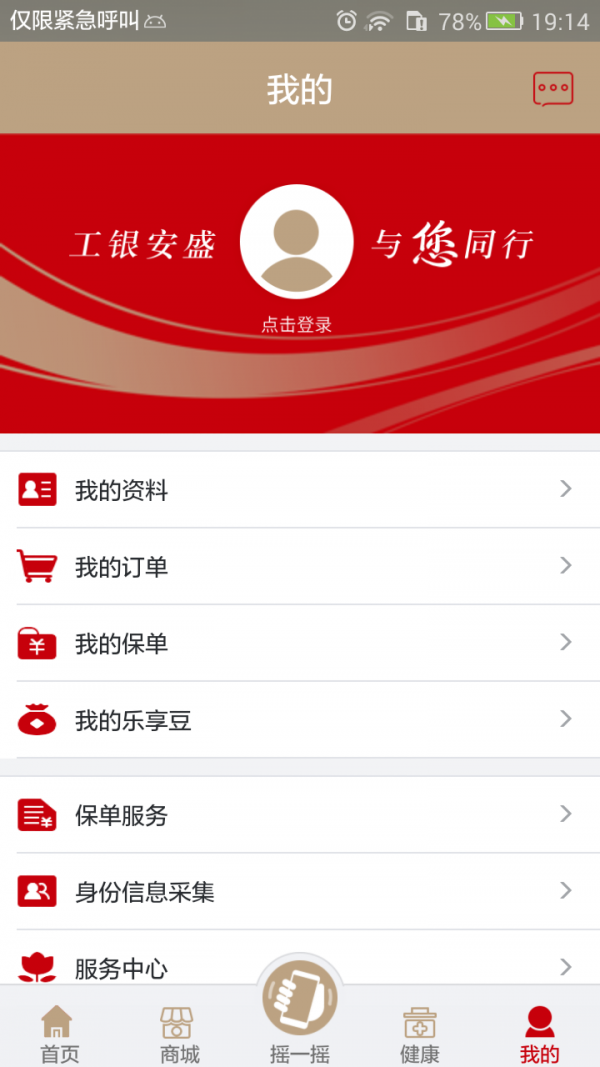Select the 我的 tab
The width and height of the screenshot is (600, 1067).
540,1034
